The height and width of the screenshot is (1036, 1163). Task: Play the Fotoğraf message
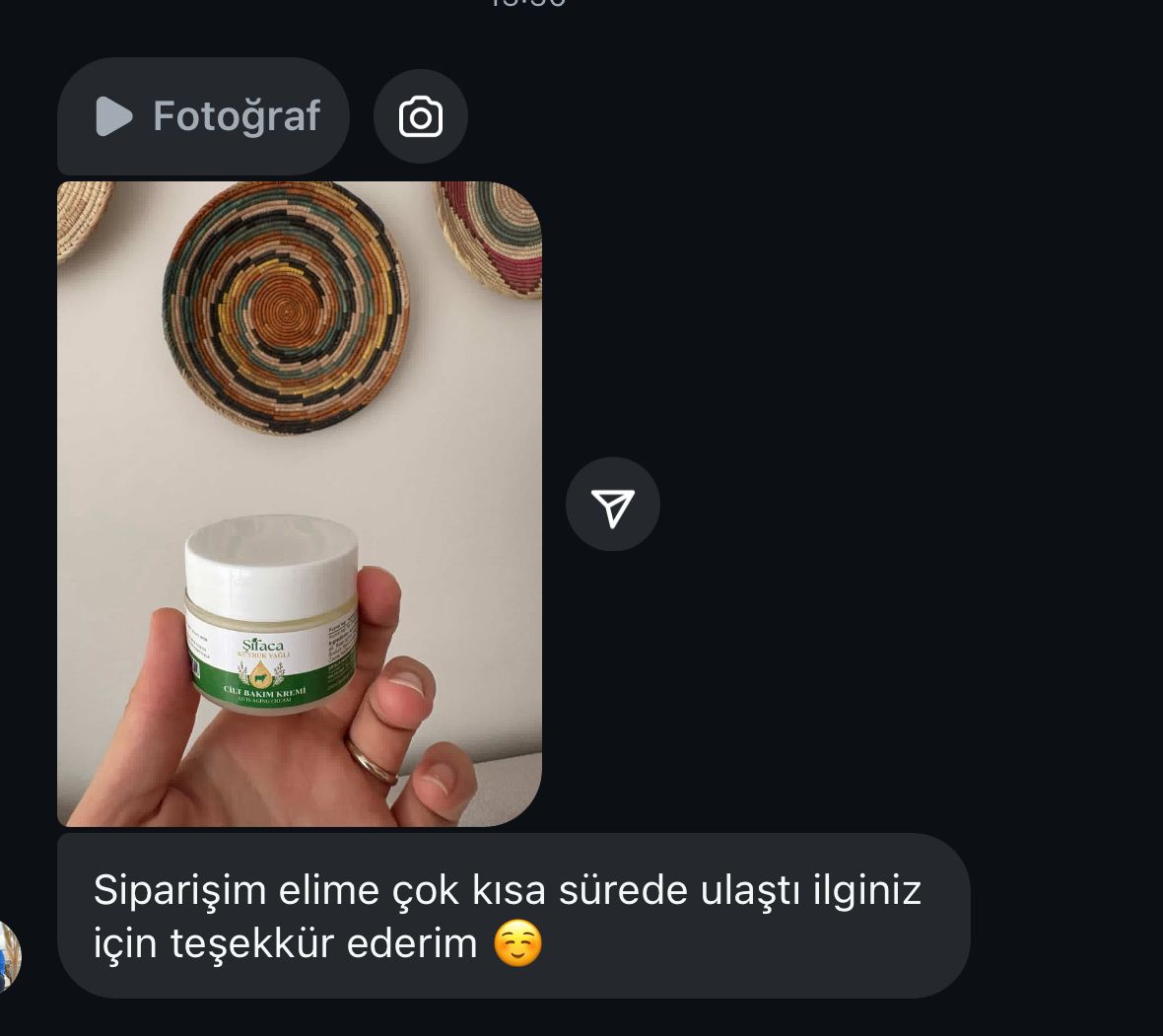(203, 116)
